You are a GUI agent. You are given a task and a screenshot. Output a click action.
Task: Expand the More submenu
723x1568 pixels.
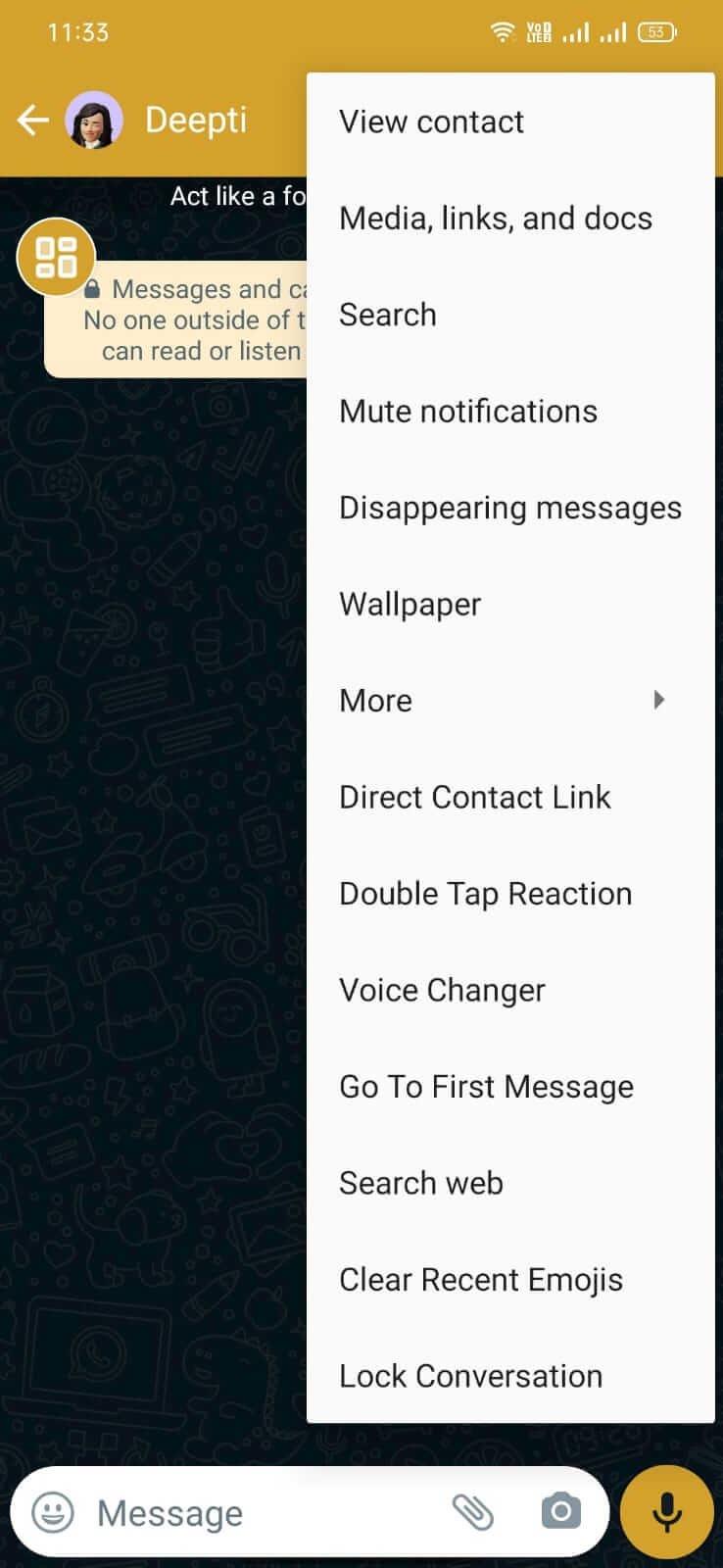tap(509, 700)
